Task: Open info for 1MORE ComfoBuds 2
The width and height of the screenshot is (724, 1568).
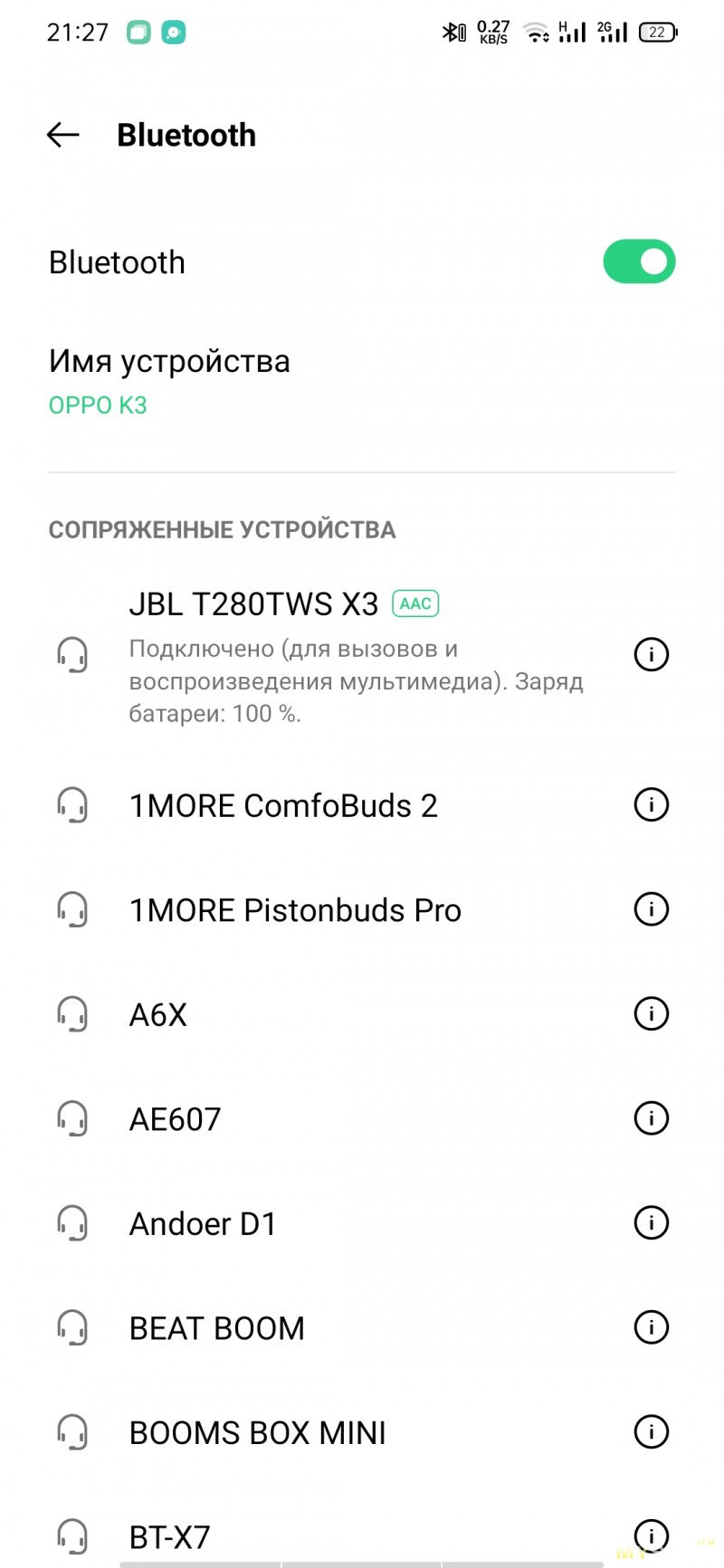Action: (651, 804)
